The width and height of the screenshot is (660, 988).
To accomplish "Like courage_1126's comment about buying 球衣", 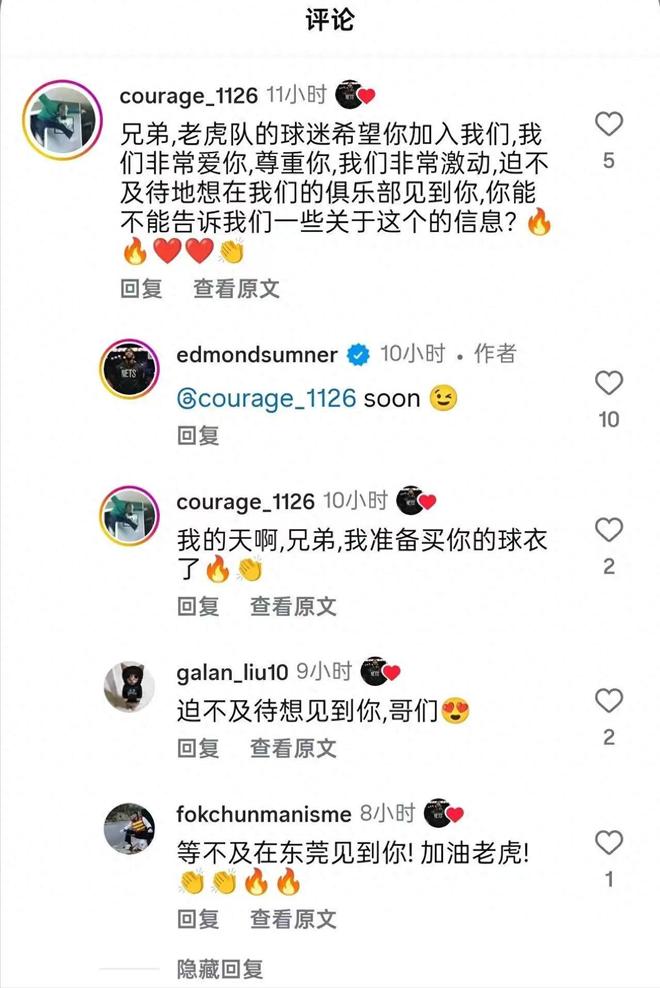I will [609, 530].
